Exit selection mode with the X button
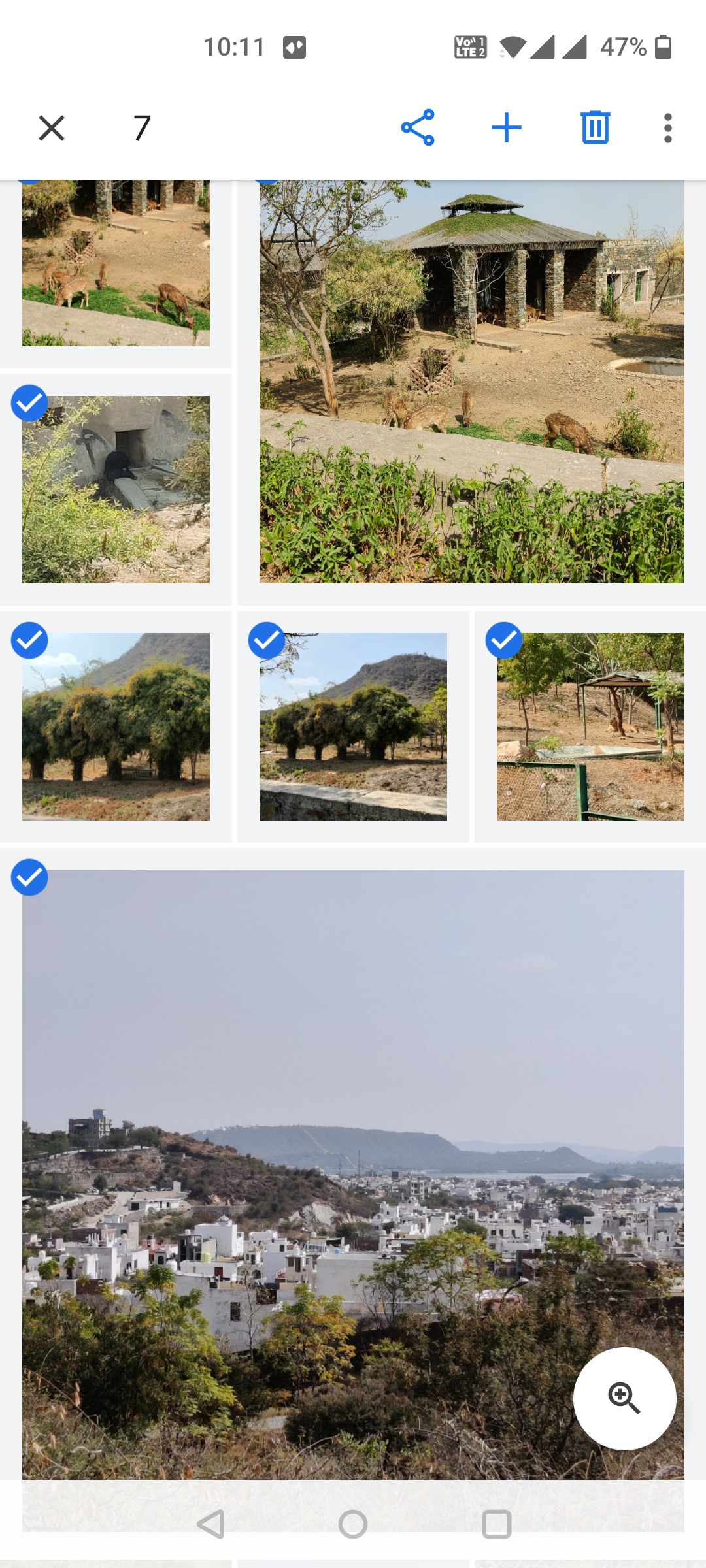This screenshot has height=1568, width=706. 52,128
